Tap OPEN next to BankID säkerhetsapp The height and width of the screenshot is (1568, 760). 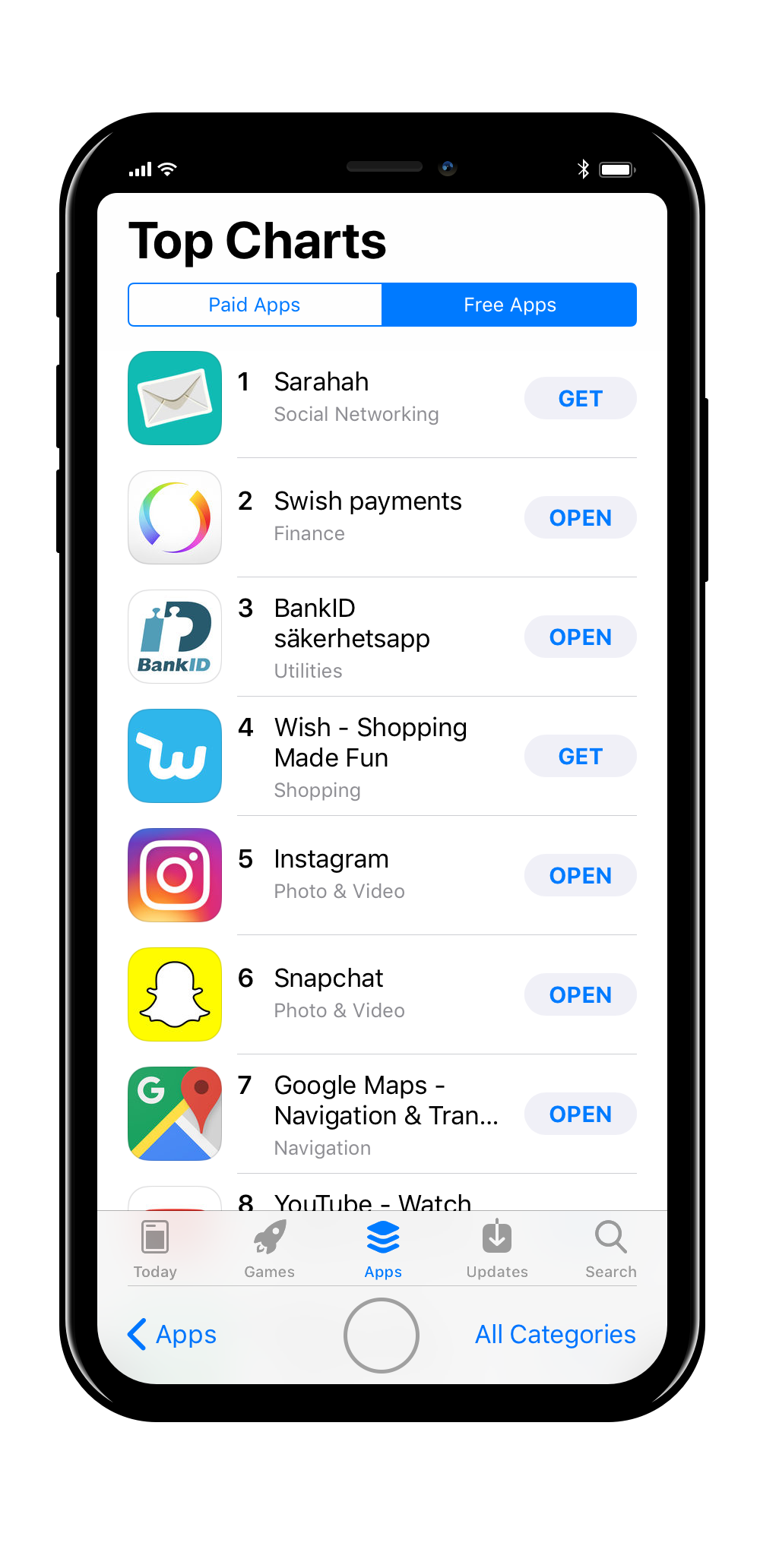pos(580,637)
